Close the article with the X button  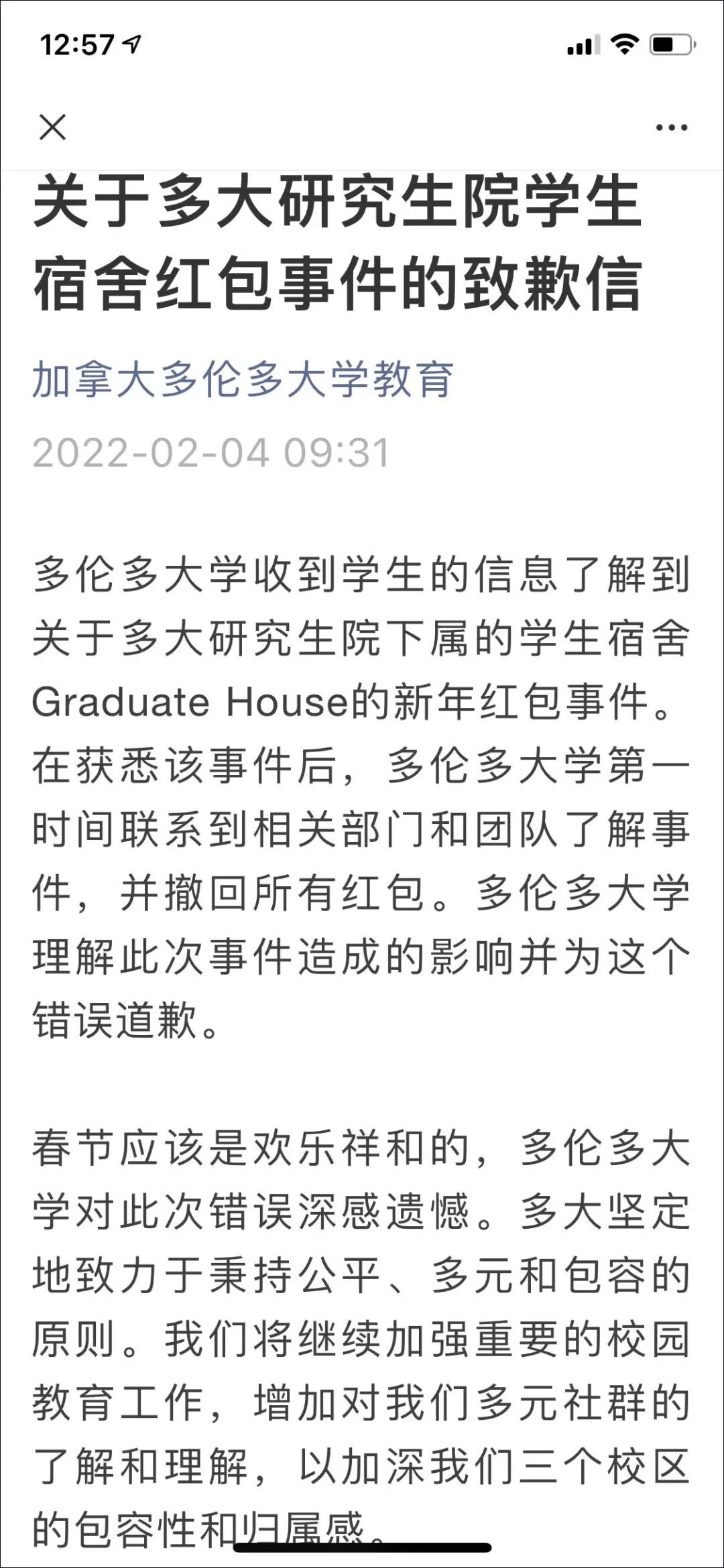click(52, 127)
